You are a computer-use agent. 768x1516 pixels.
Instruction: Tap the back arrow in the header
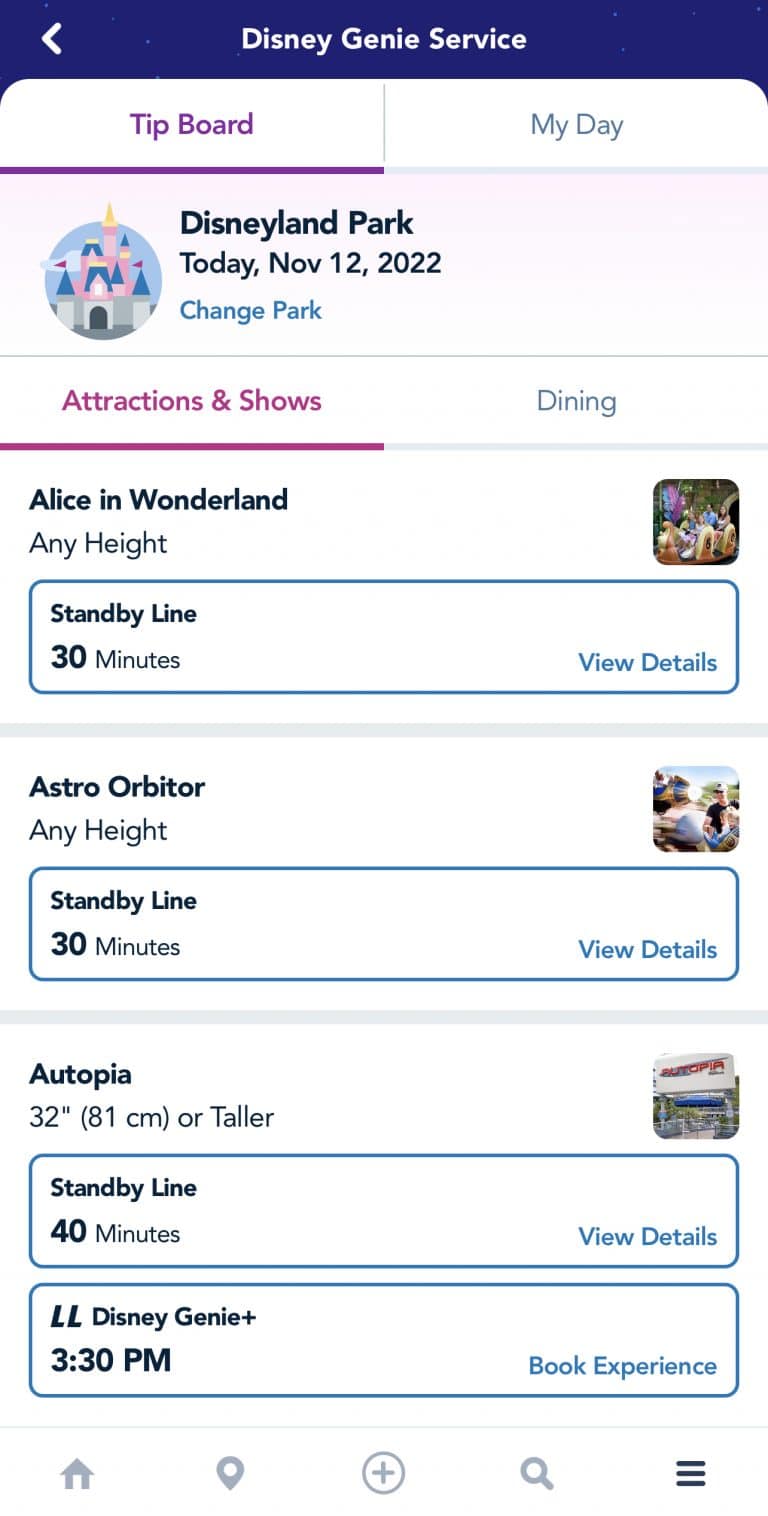point(52,39)
